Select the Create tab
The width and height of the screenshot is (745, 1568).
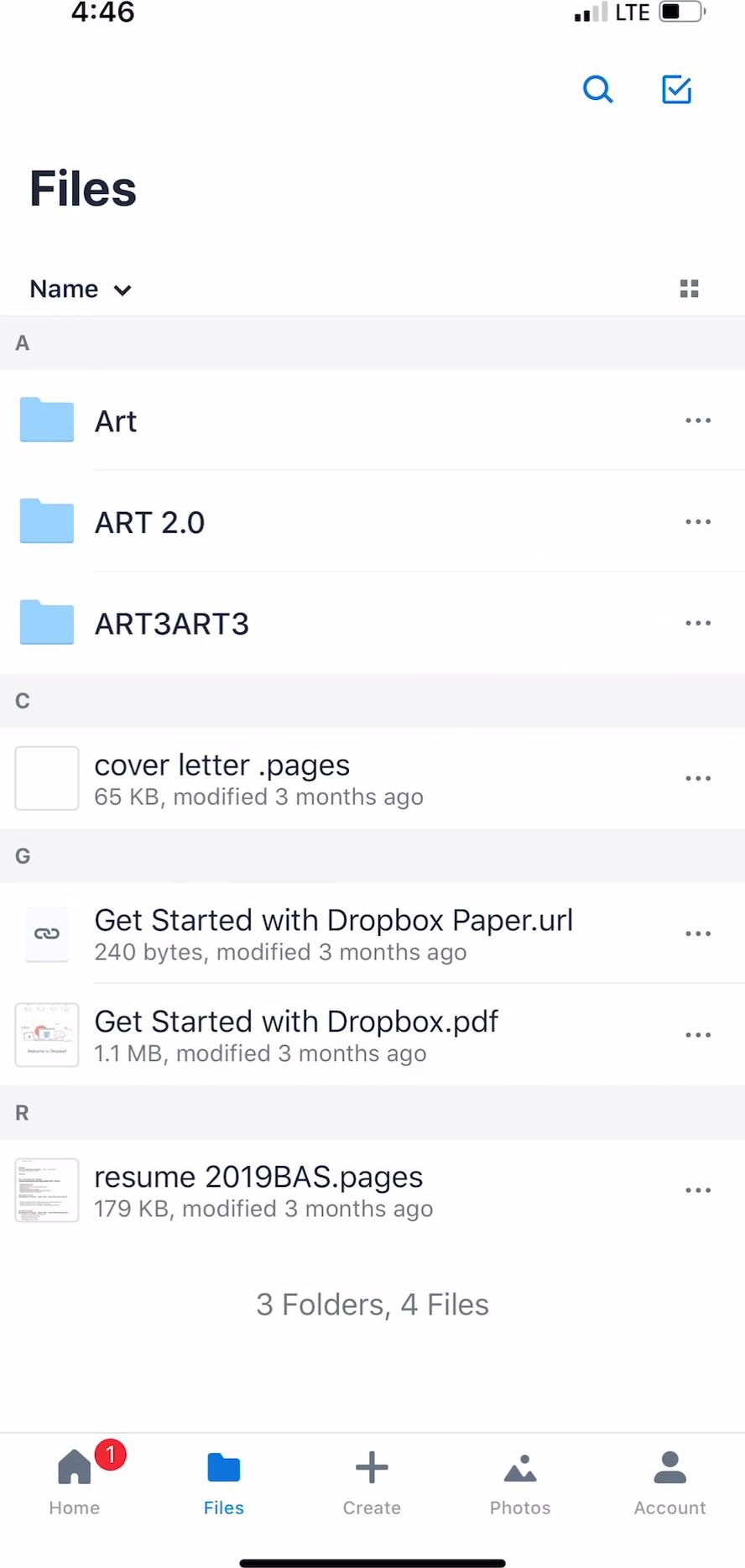[372, 1482]
